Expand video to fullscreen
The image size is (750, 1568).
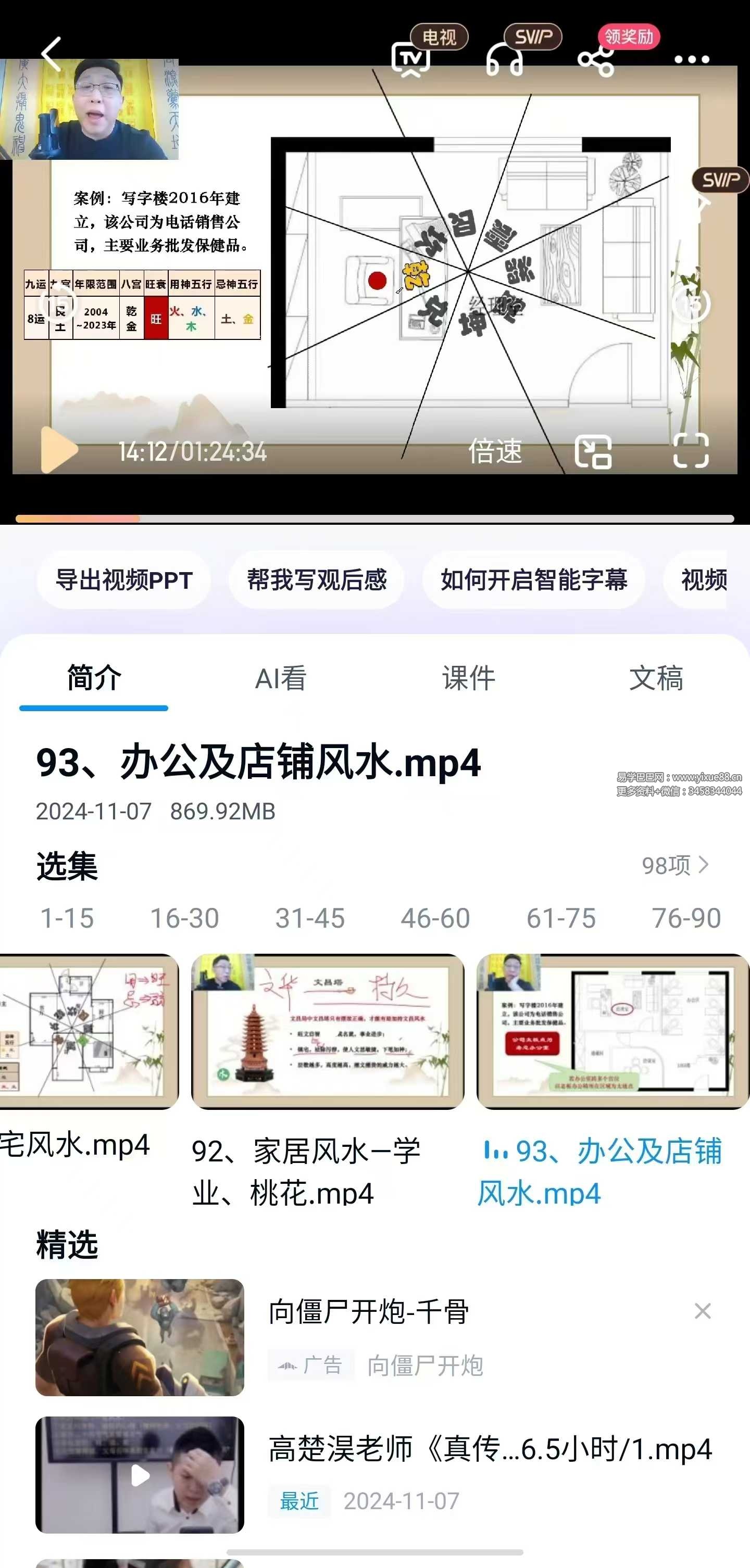(x=691, y=451)
